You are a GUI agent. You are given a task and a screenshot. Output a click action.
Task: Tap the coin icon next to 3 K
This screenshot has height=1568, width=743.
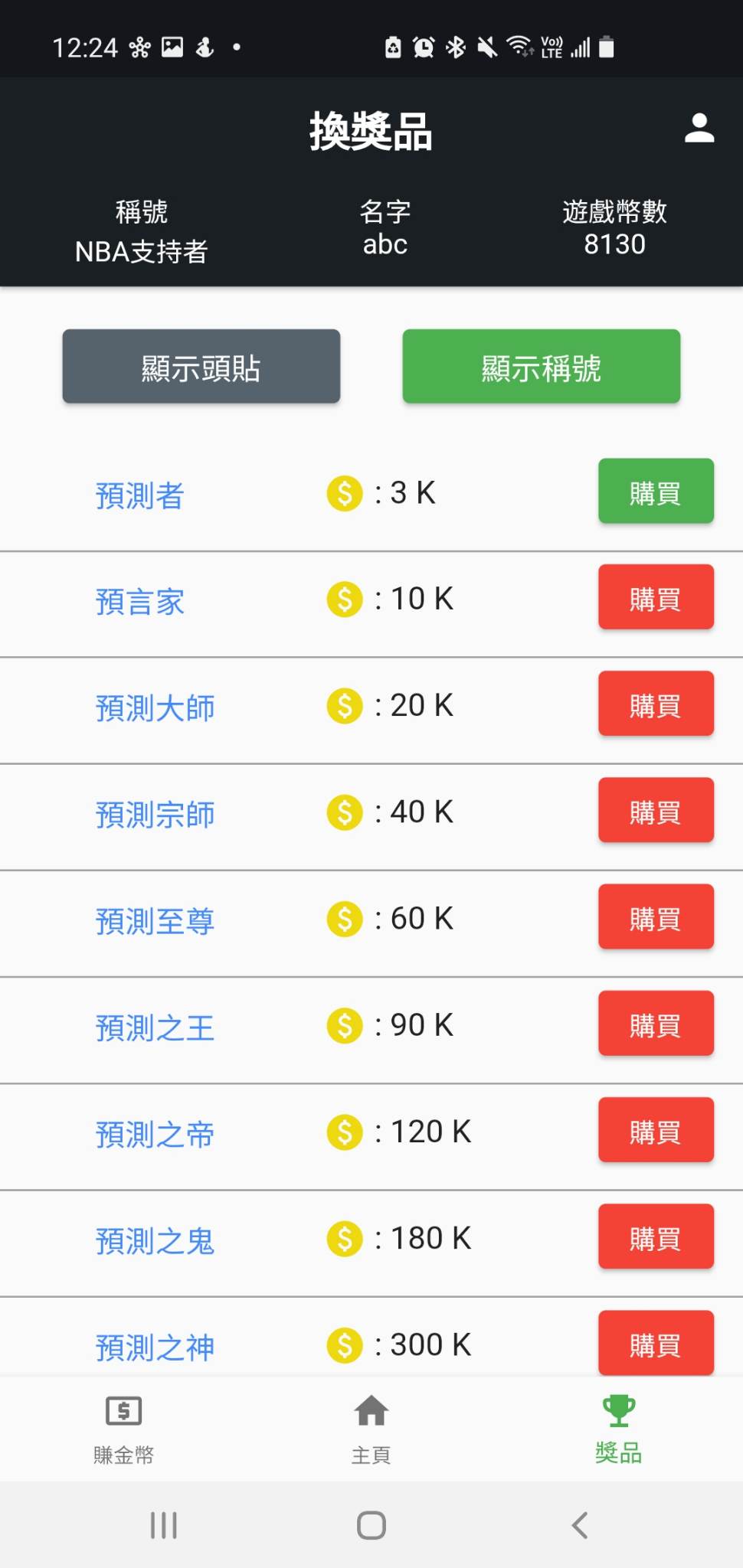(x=344, y=494)
